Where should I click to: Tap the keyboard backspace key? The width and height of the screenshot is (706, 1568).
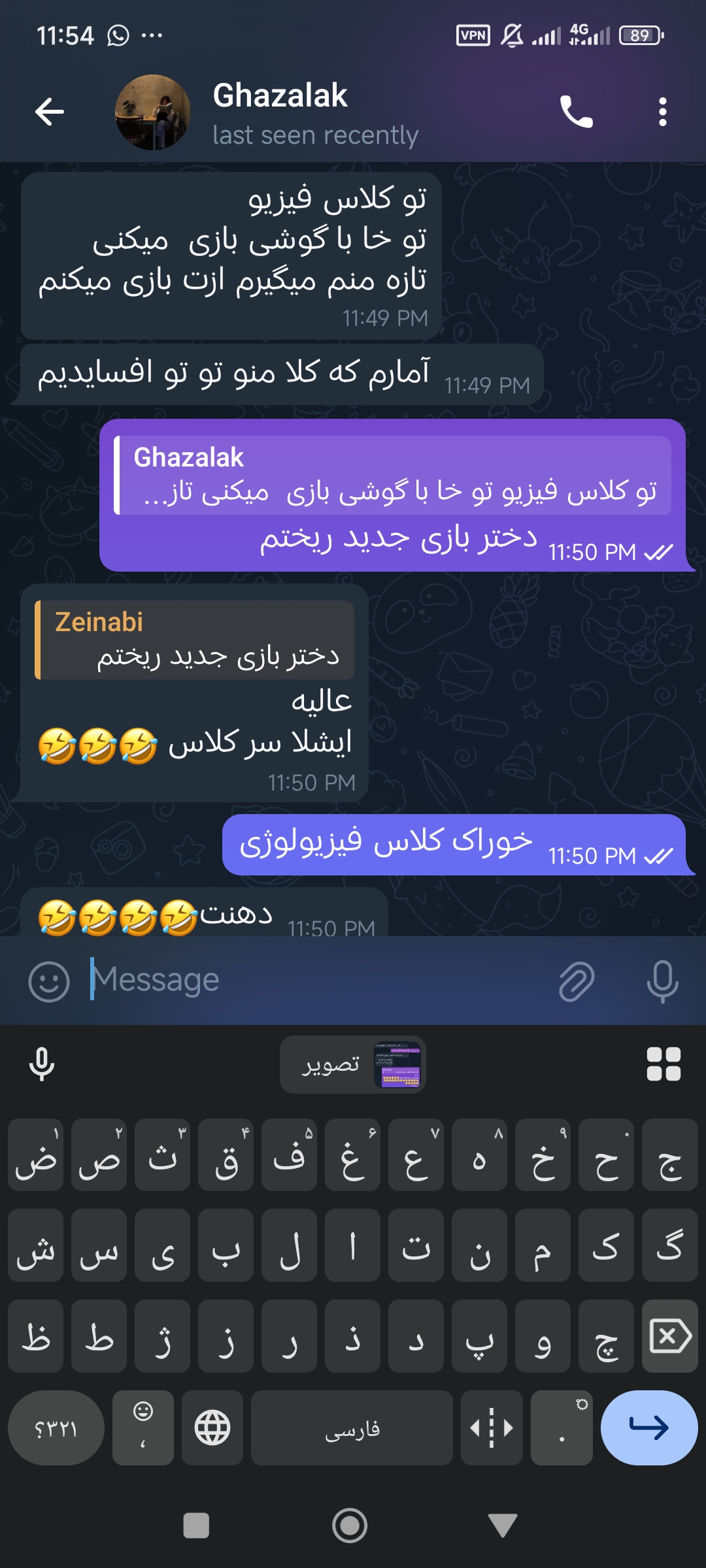click(670, 1336)
